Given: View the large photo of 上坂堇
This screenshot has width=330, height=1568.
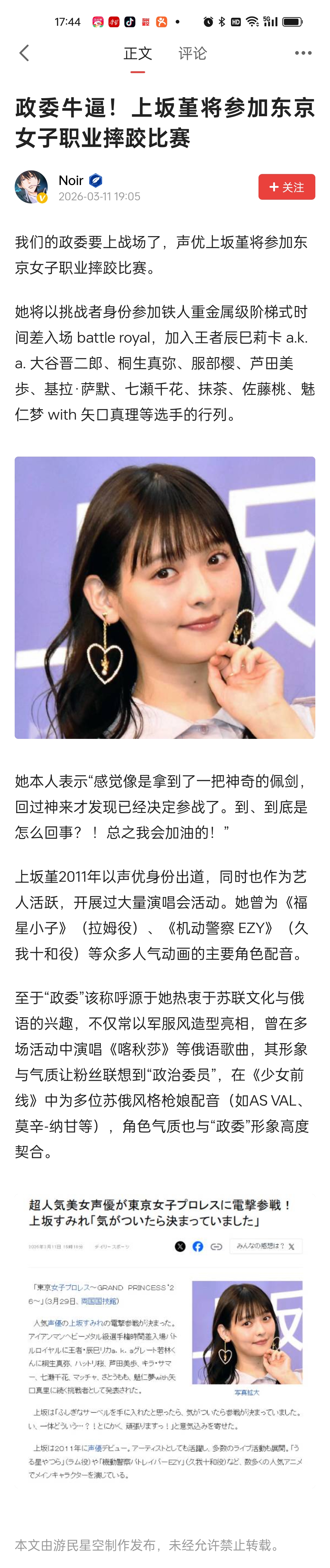Looking at the screenshot, I should tap(165, 597).
